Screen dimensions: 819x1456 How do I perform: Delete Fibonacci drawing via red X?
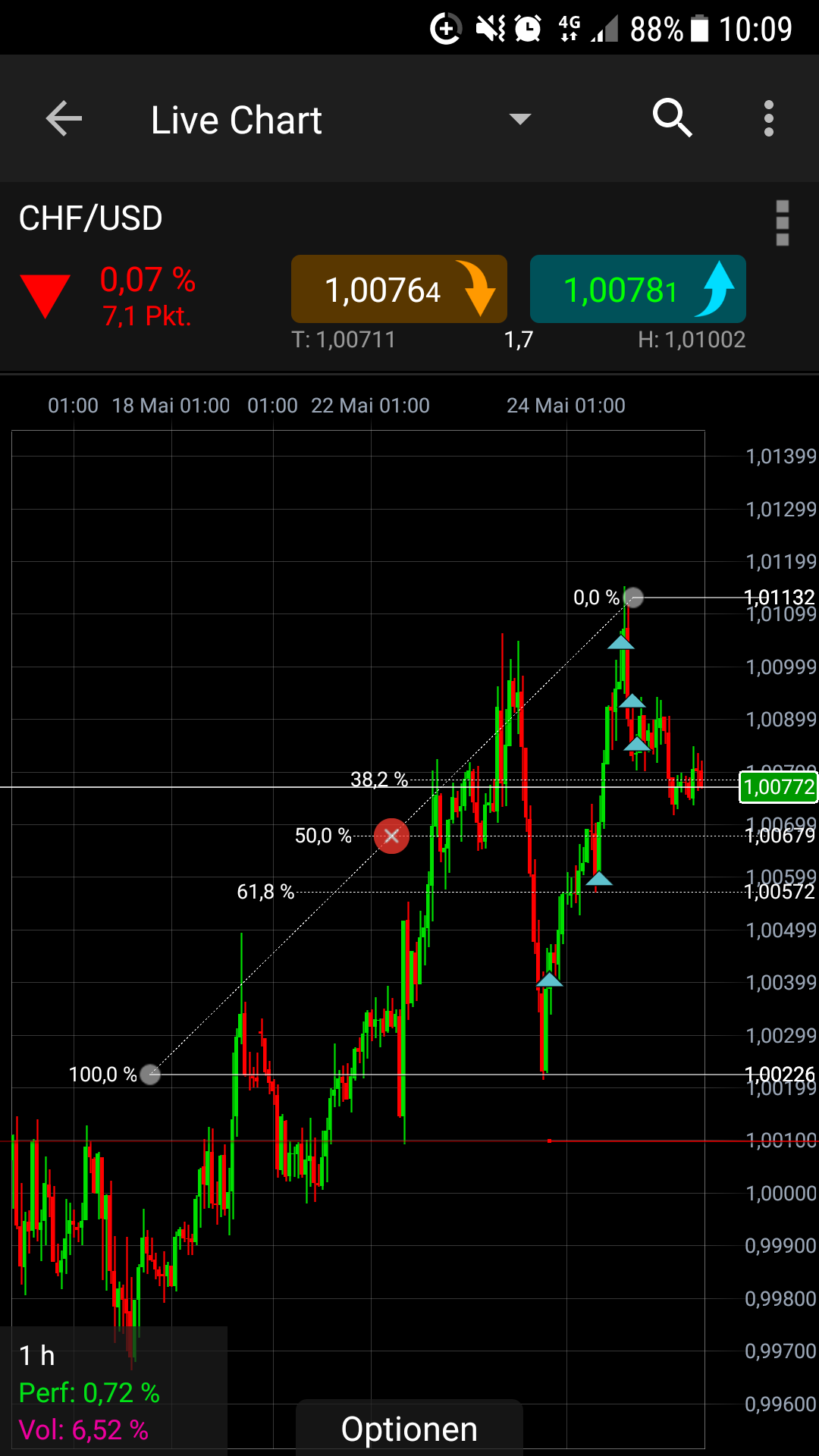tap(391, 836)
